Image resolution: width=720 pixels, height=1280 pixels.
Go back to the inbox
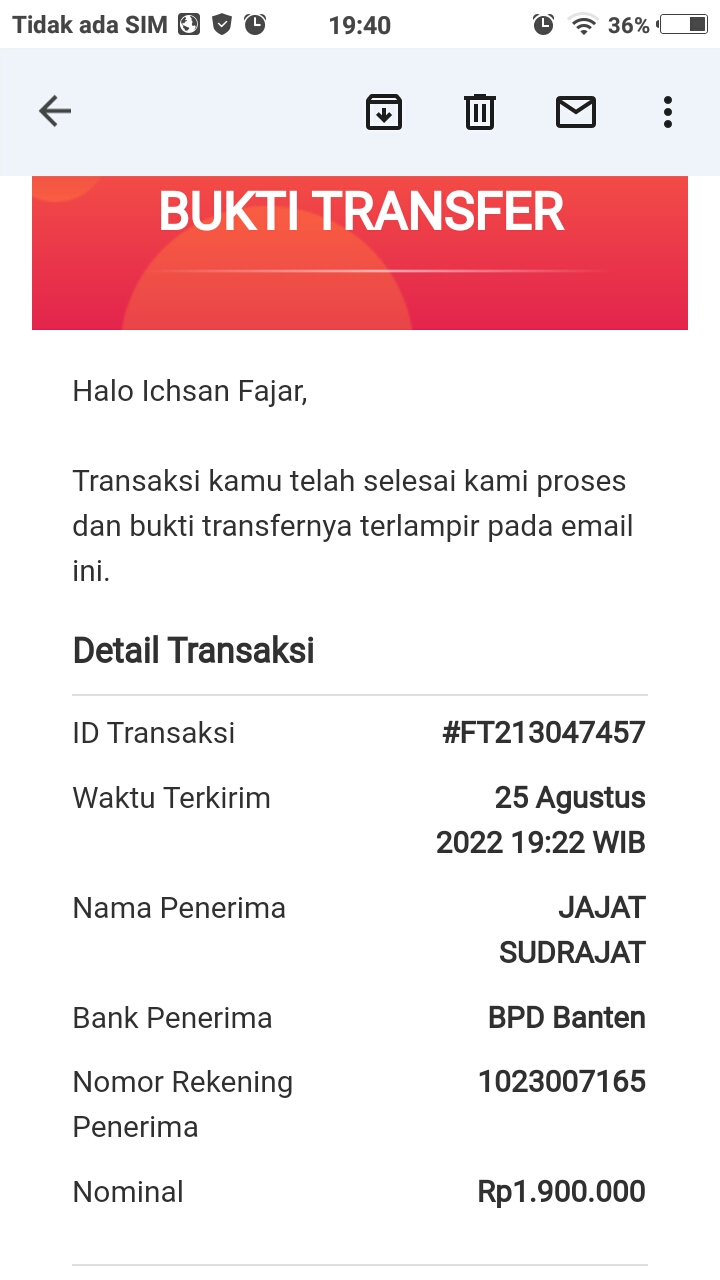(55, 111)
